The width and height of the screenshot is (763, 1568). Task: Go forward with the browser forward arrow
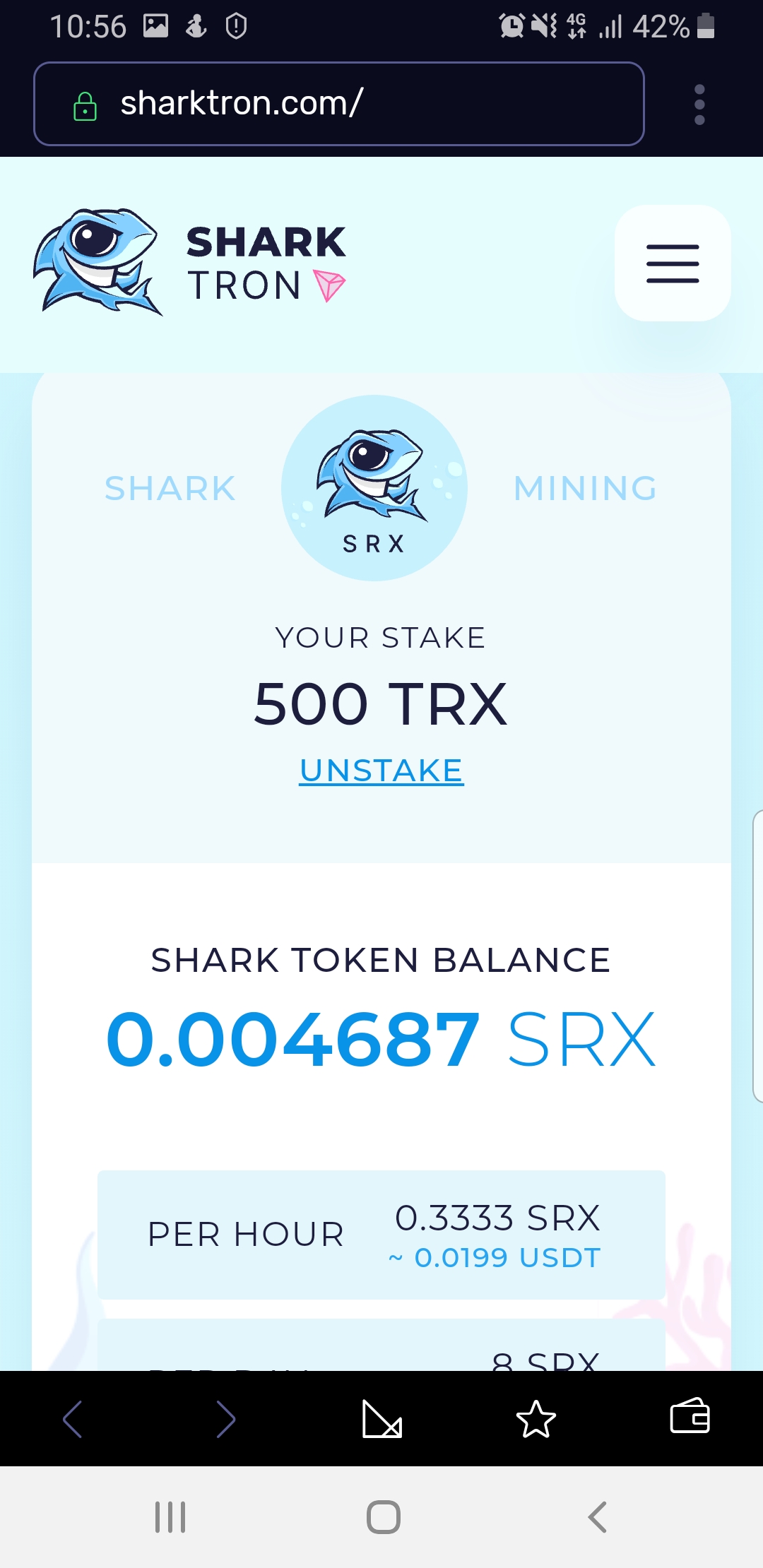click(x=226, y=1418)
